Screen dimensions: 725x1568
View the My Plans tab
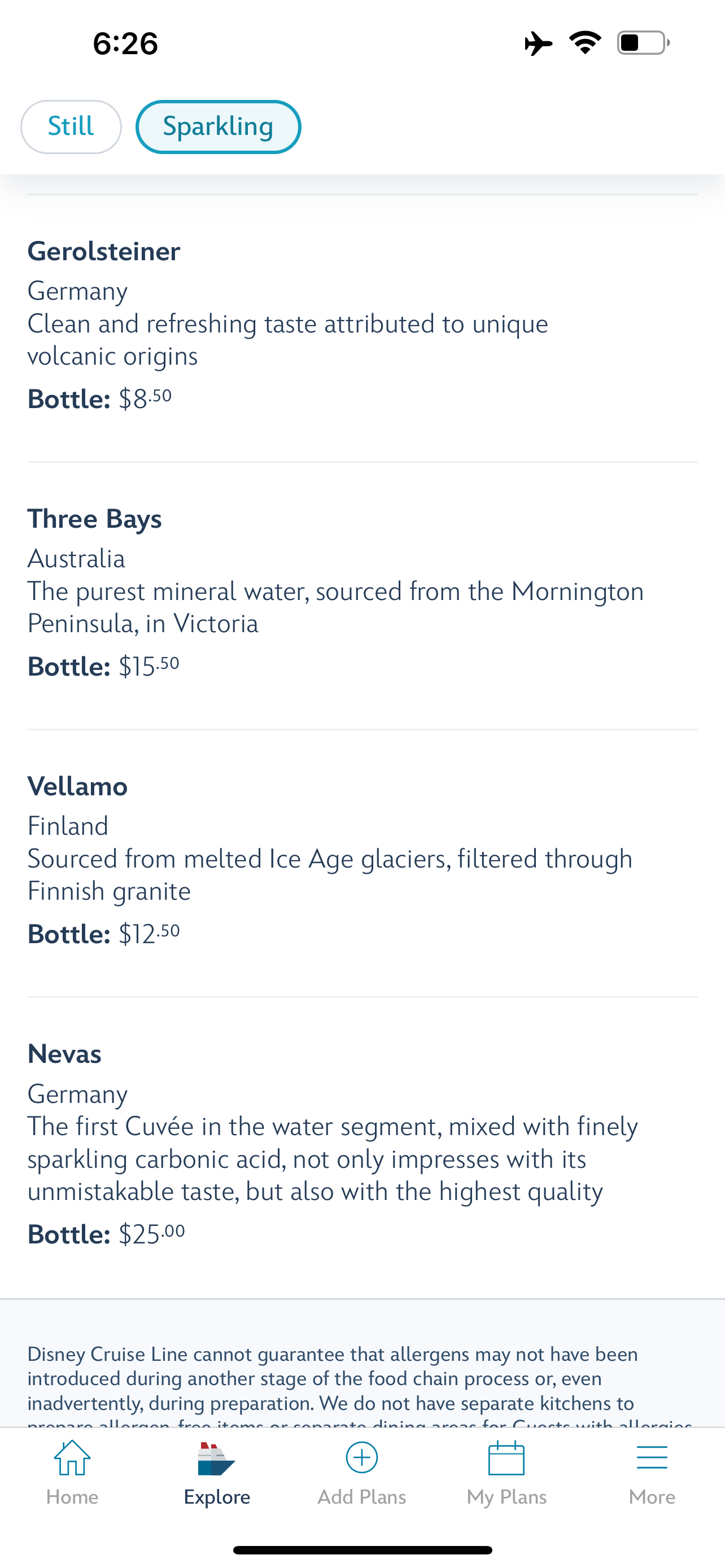[x=506, y=1472]
